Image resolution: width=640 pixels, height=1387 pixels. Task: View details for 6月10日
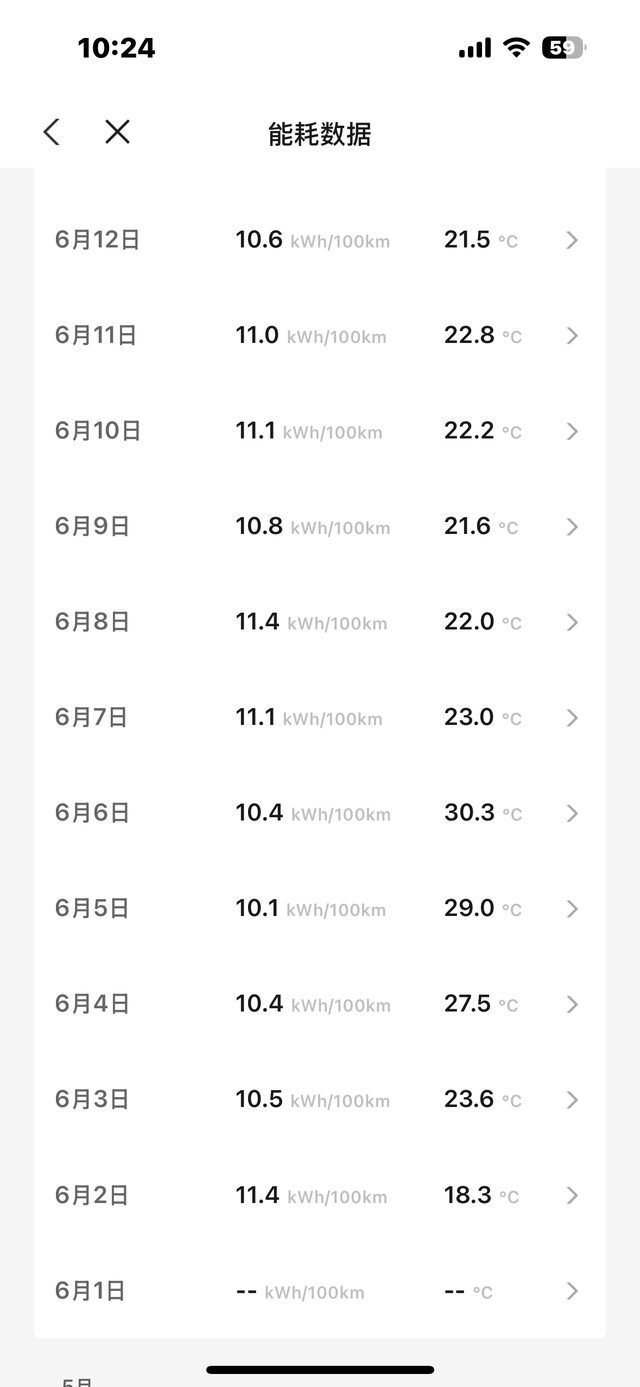pyautogui.click(x=318, y=431)
